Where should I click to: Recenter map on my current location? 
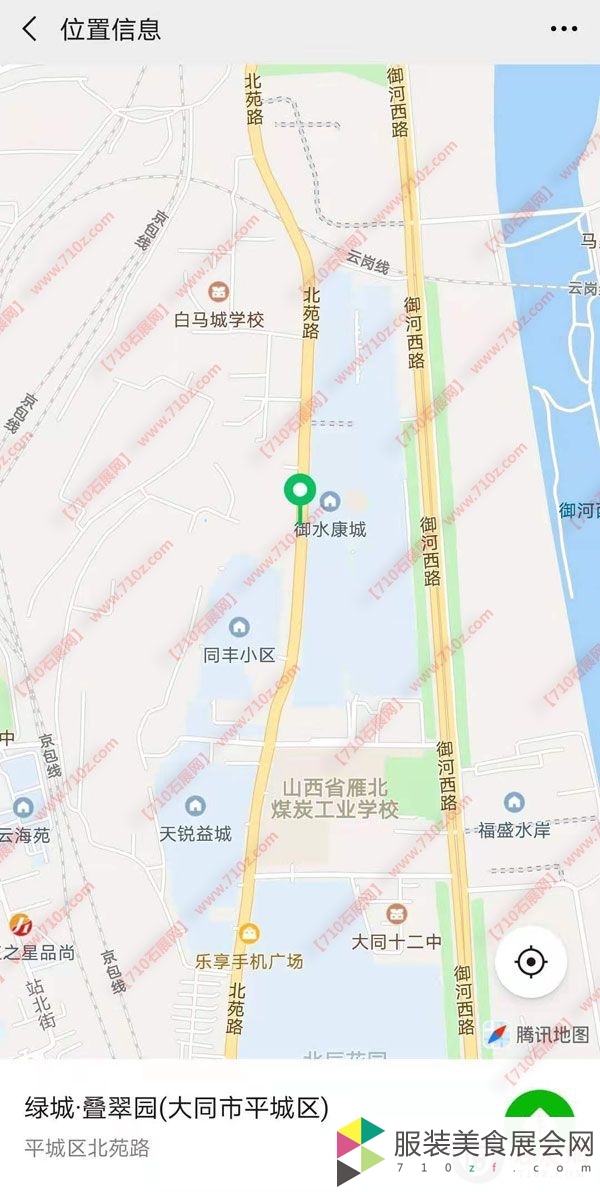(x=531, y=962)
